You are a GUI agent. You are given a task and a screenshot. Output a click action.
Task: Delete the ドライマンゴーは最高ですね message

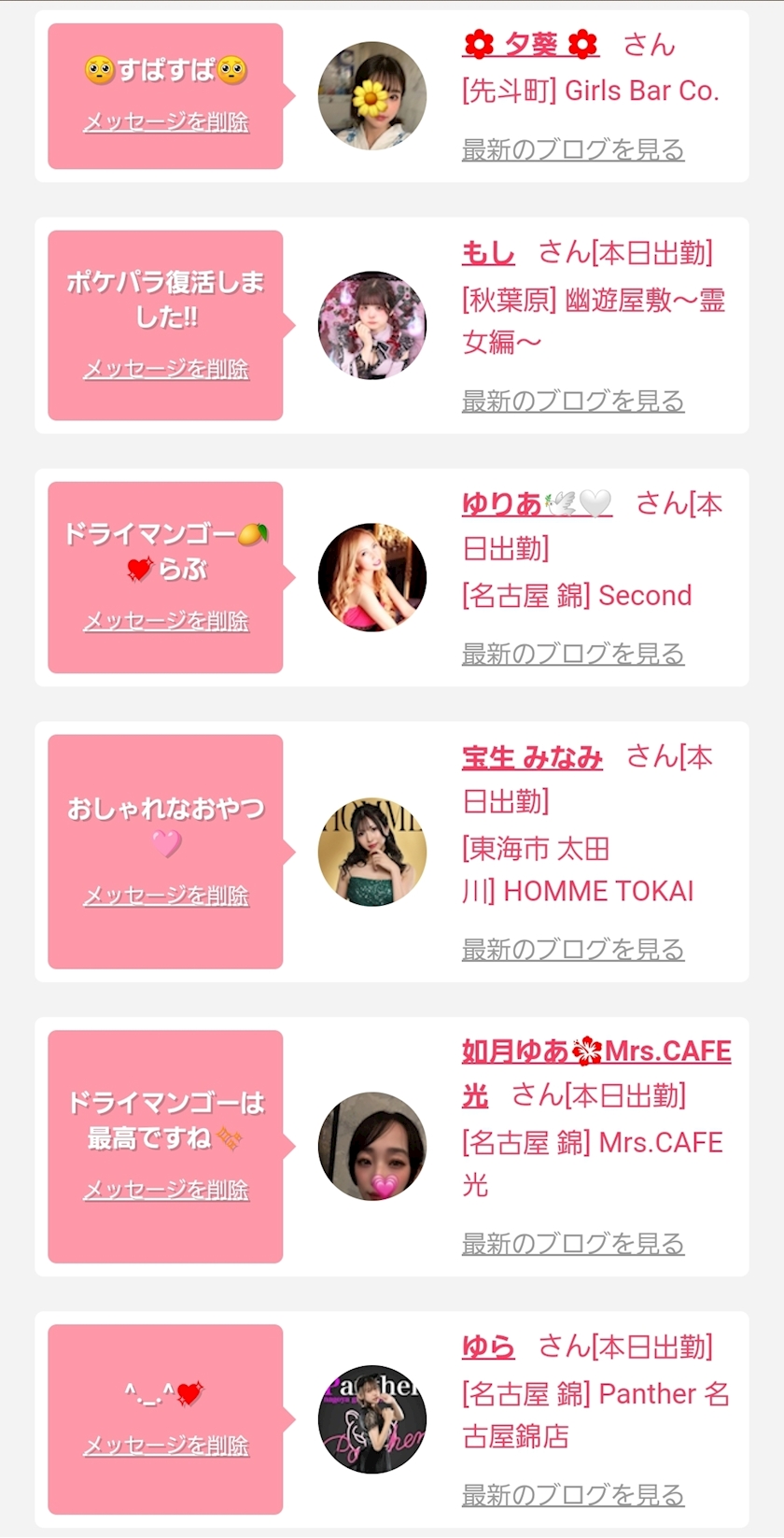click(x=166, y=1190)
